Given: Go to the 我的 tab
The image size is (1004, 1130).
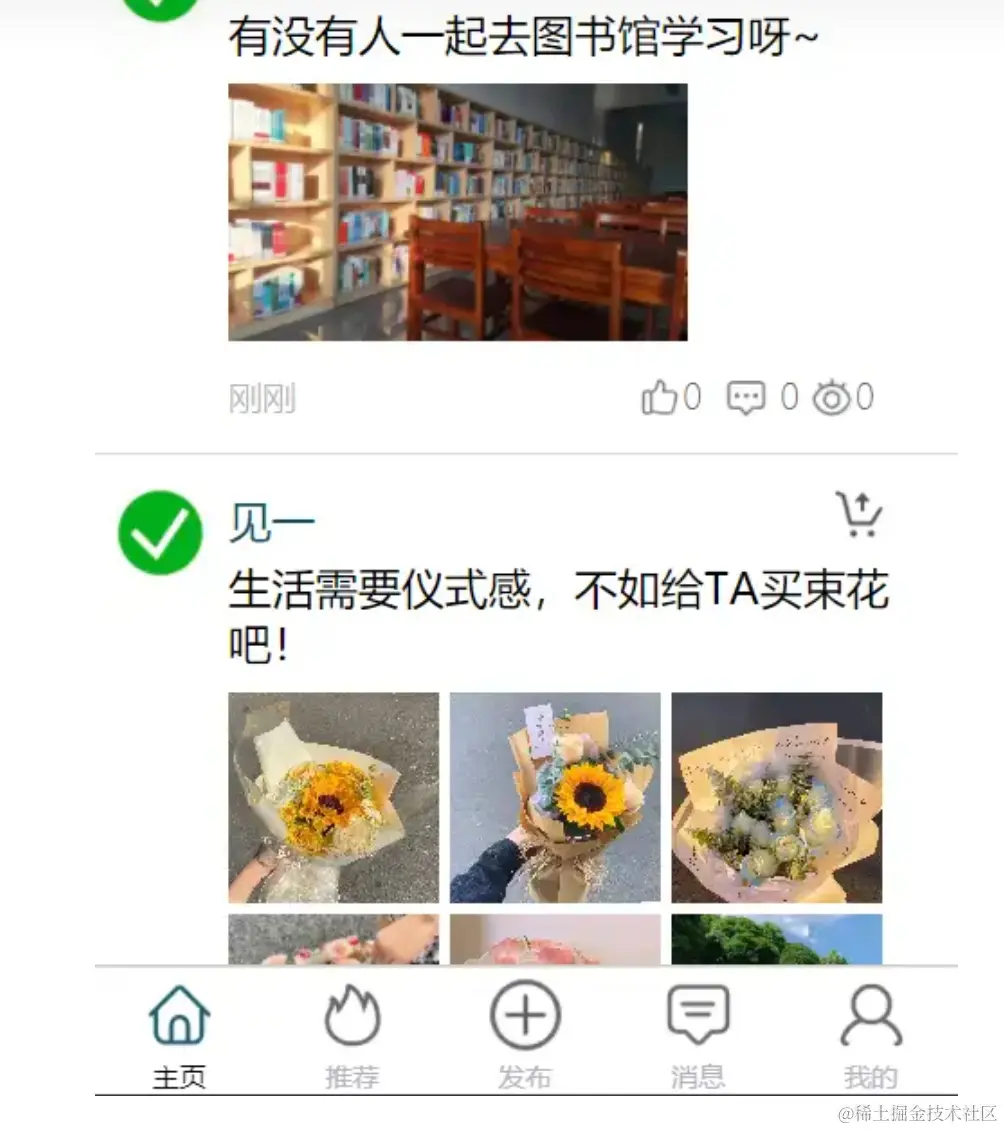Looking at the screenshot, I should 870,1036.
